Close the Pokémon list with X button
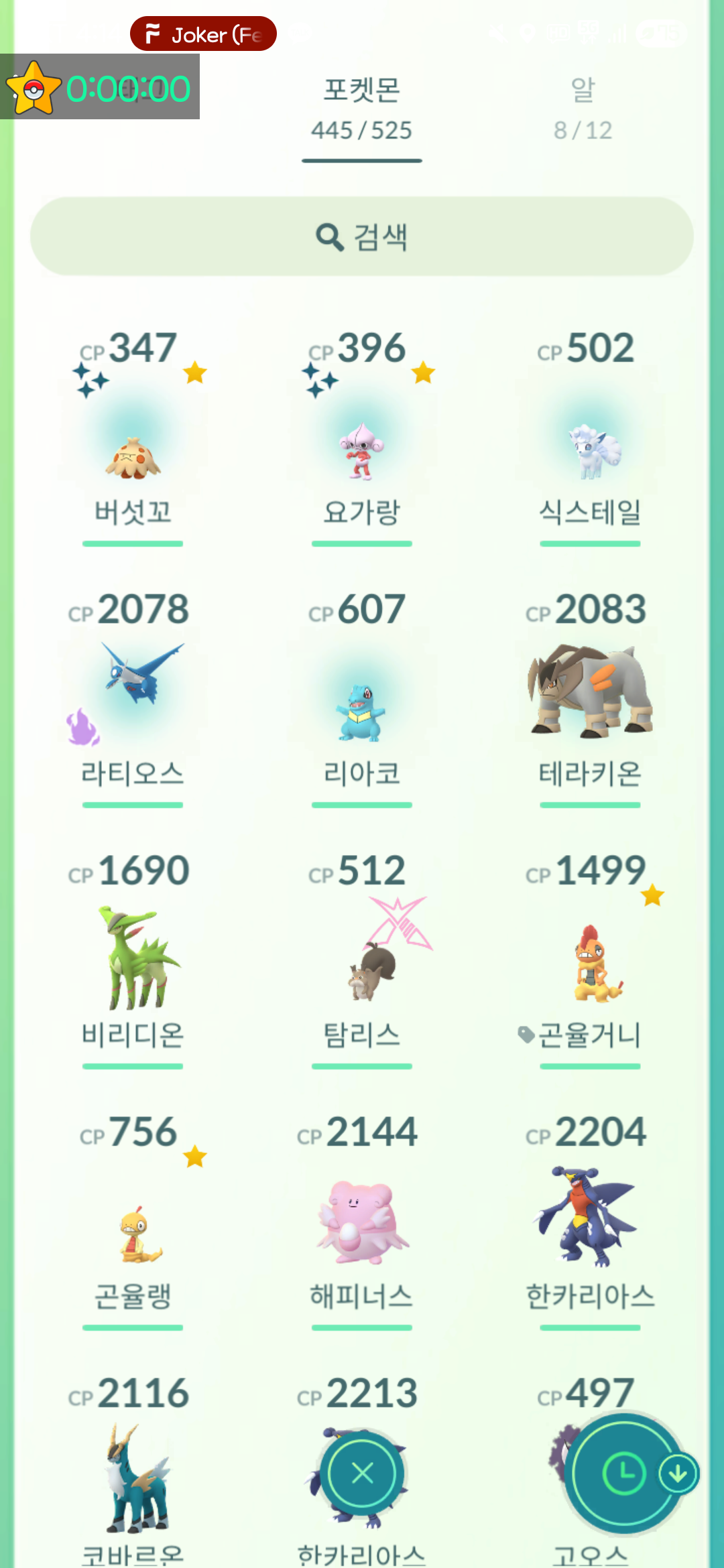This screenshot has width=724, height=1568. tap(362, 1473)
